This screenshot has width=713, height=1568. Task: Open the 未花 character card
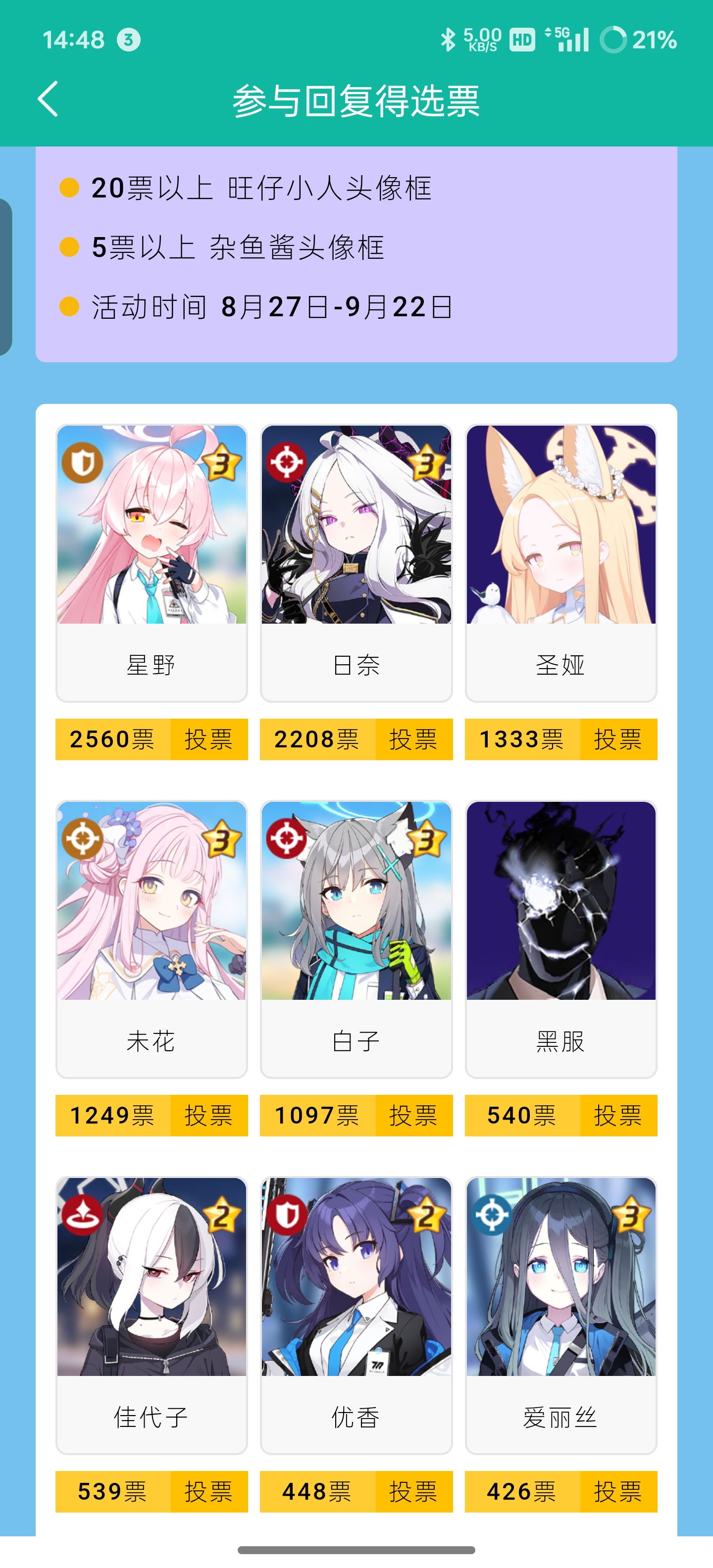tap(151, 938)
